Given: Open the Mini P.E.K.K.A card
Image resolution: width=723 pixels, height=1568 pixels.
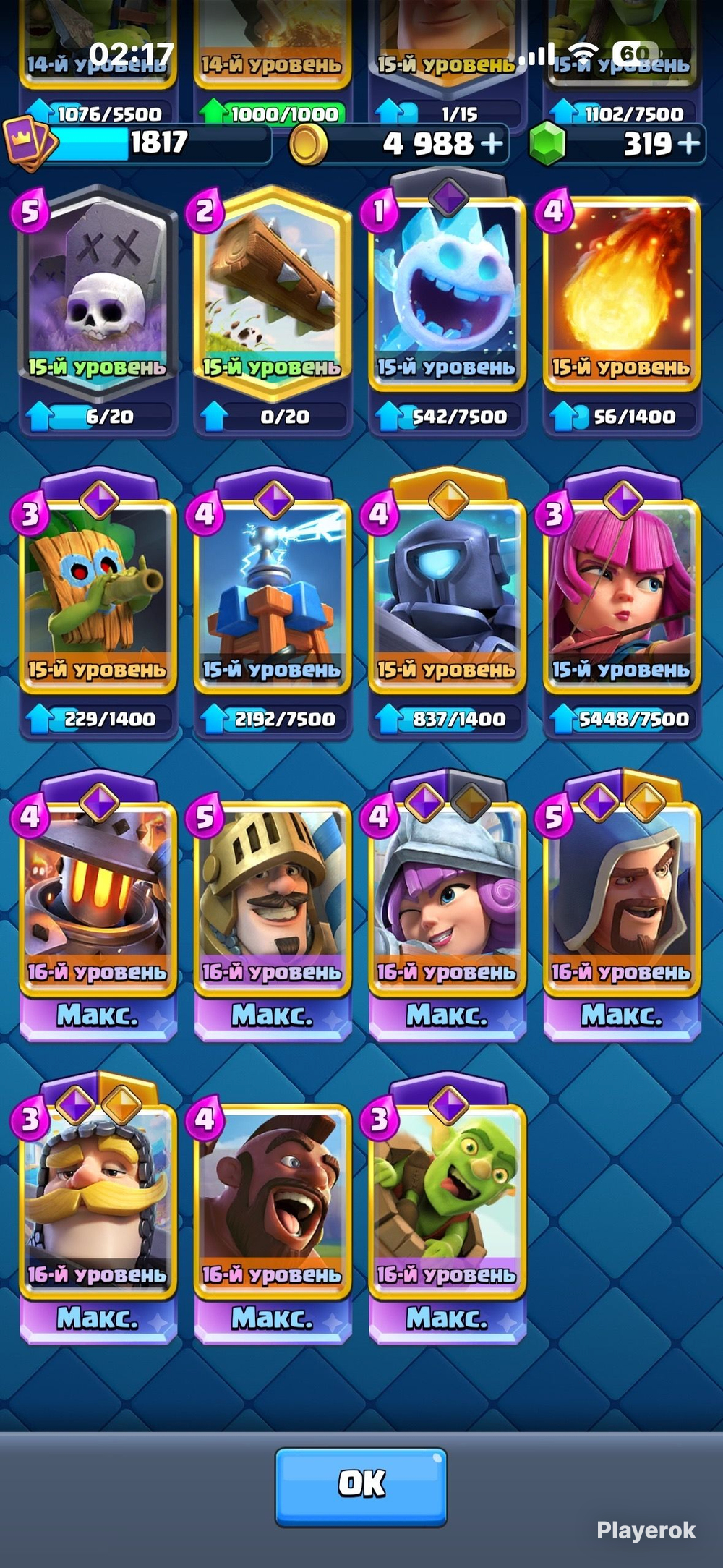Looking at the screenshot, I should 448,608.
